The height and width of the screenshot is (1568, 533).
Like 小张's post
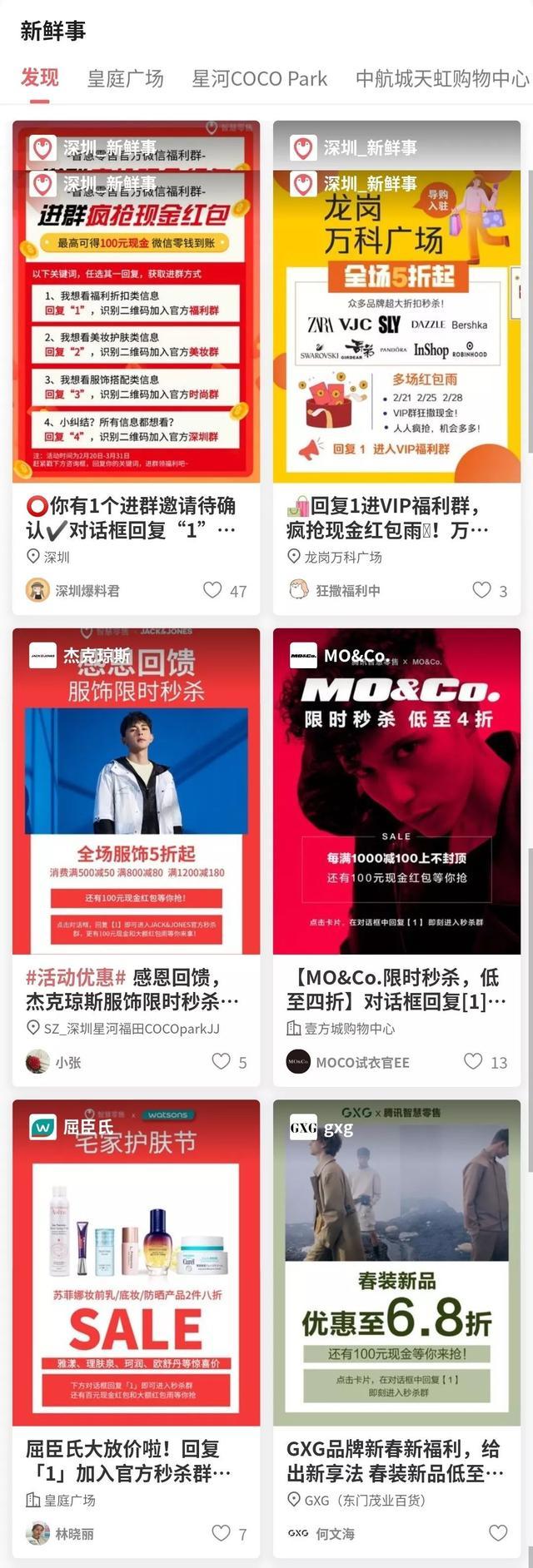pos(221,1061)
